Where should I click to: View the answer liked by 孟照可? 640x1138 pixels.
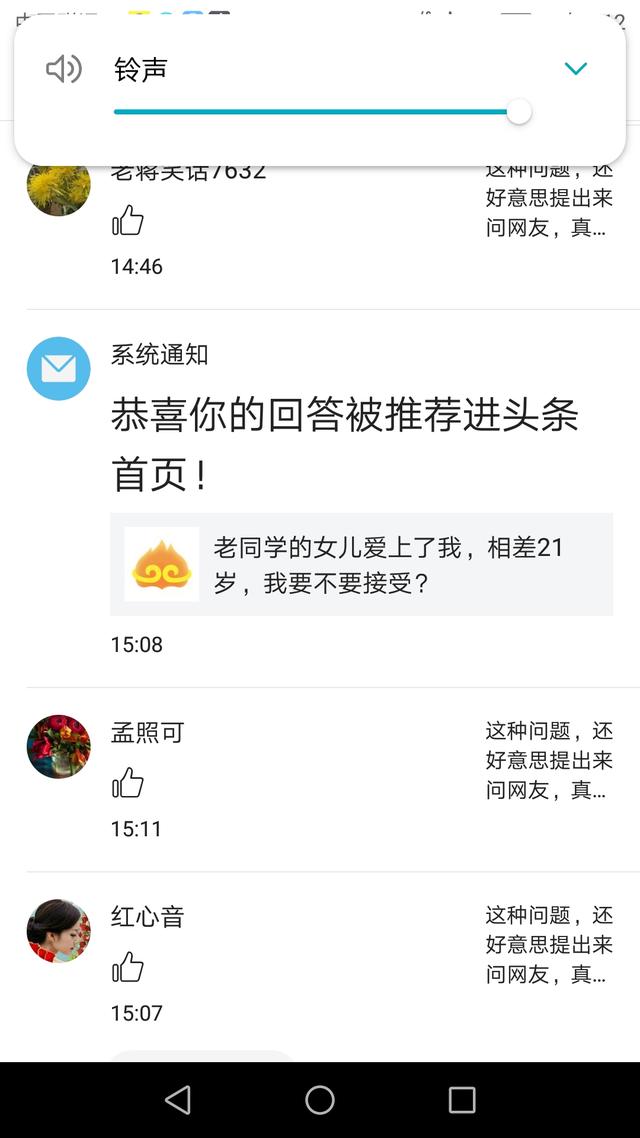549,761
